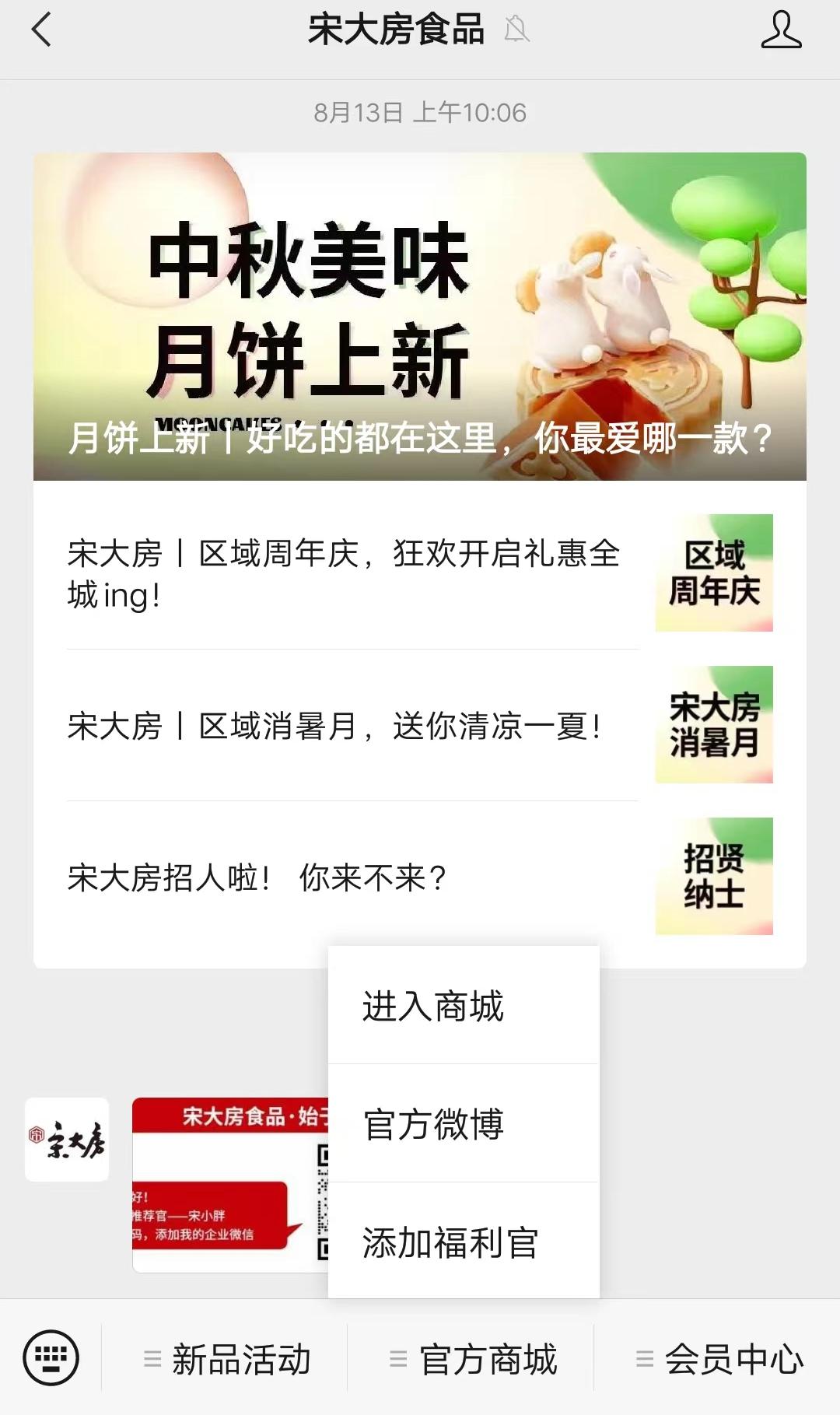840x1415 pixels.
Task: Open the mooncake banner article 中秋美味月饼上新
Action: 420,311
